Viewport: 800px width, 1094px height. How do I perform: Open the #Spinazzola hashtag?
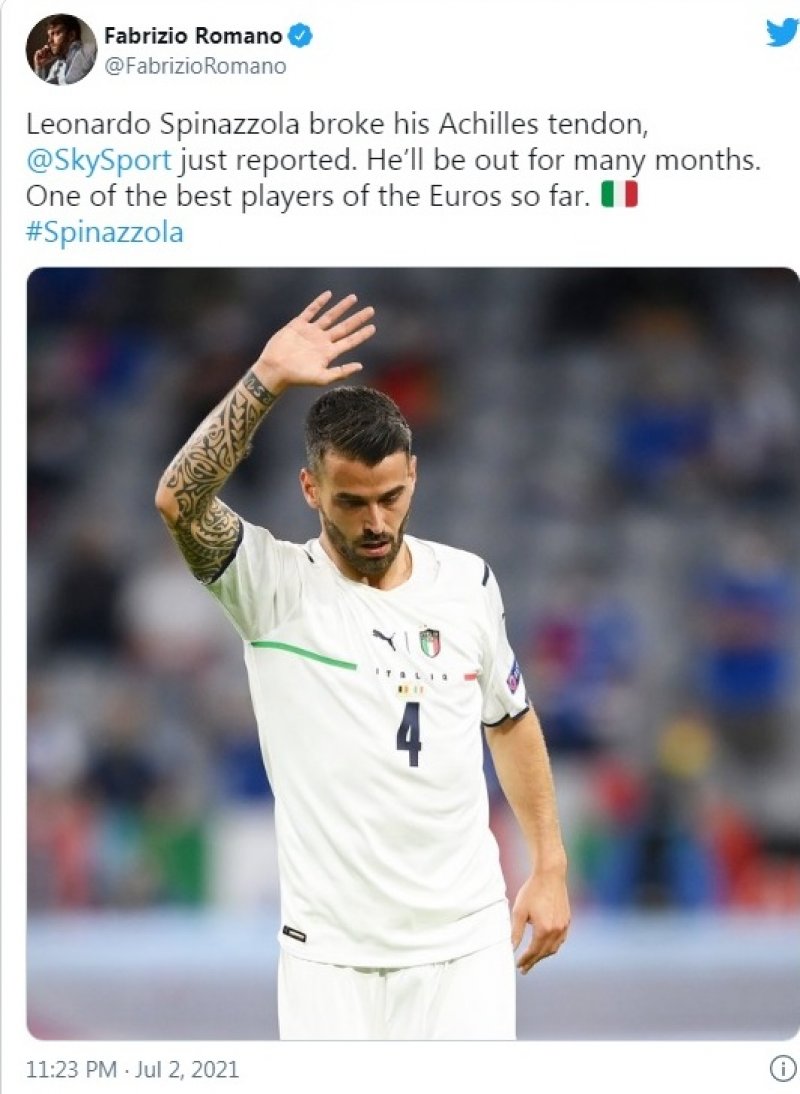(104, 233)
